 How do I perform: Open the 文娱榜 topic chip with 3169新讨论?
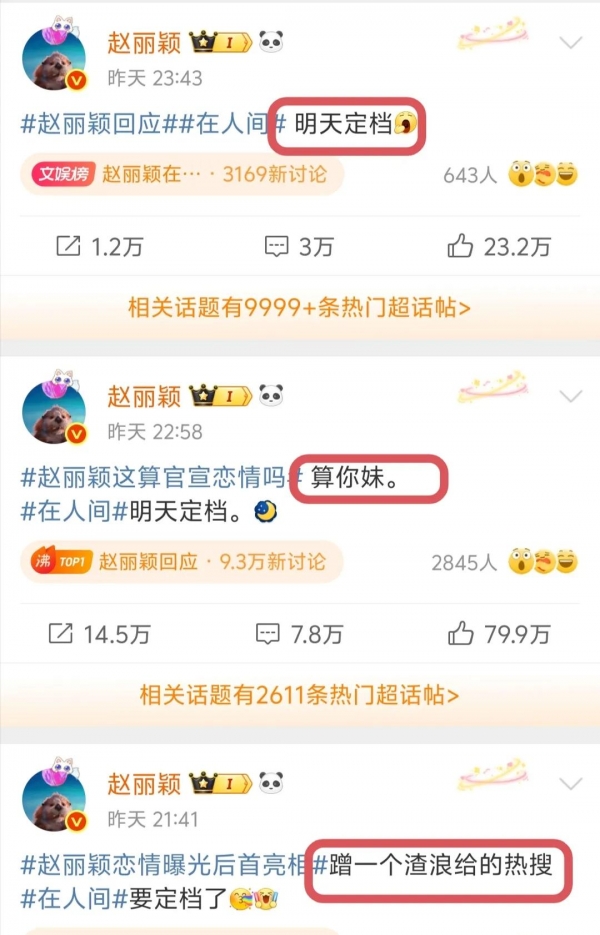(x=180, y=174)
